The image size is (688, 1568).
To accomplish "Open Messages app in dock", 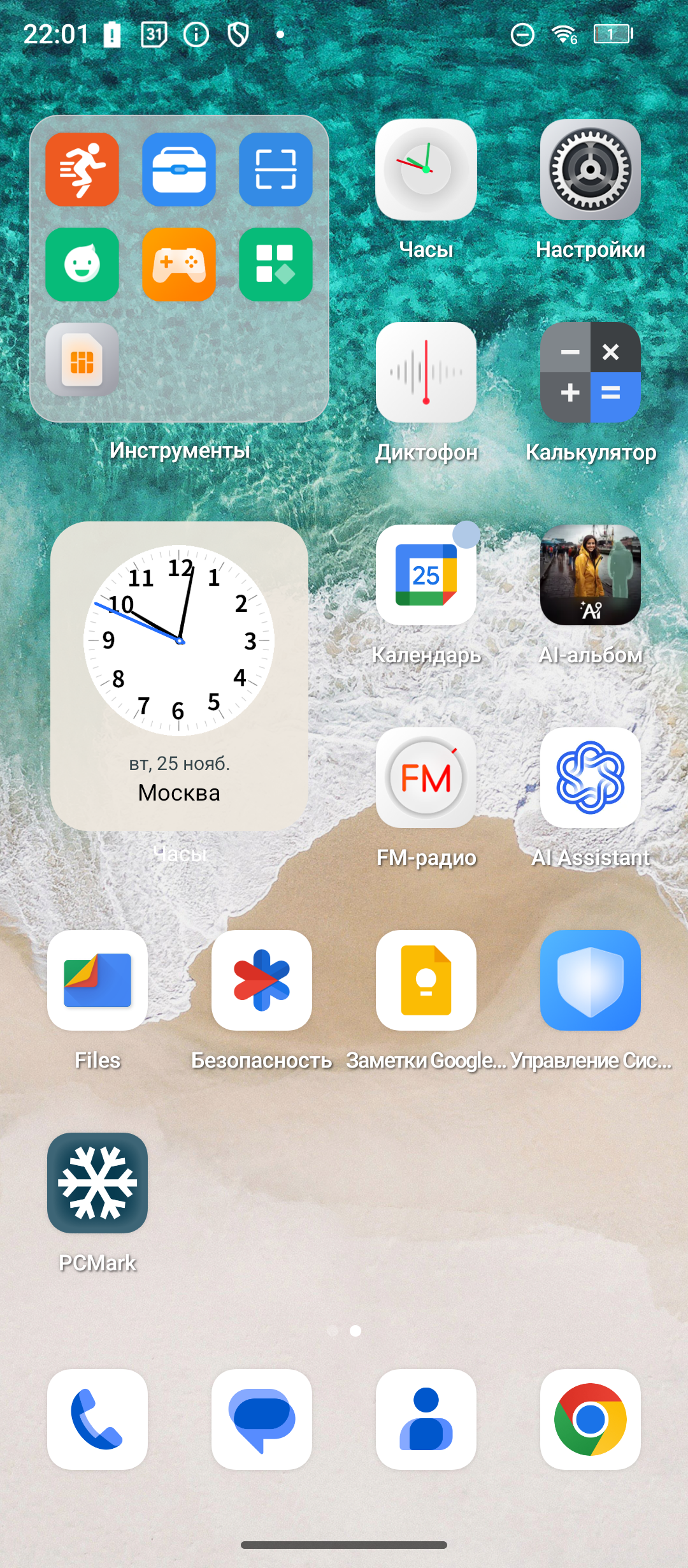I will tap(262, 1420).
